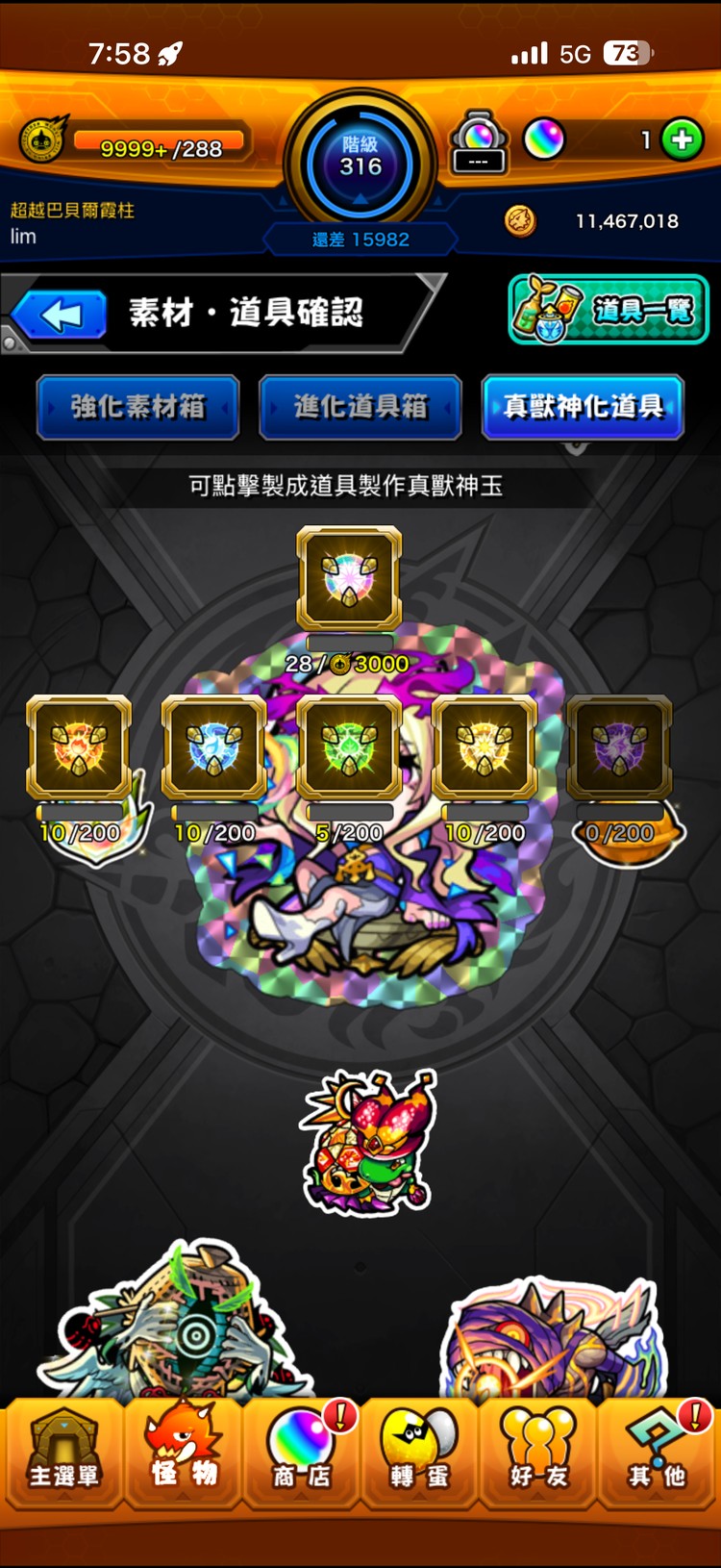This screenshot has height=1568, width=721.
Task: Switch to the 強化素材箱 tab
Action: tap(137, 408)
